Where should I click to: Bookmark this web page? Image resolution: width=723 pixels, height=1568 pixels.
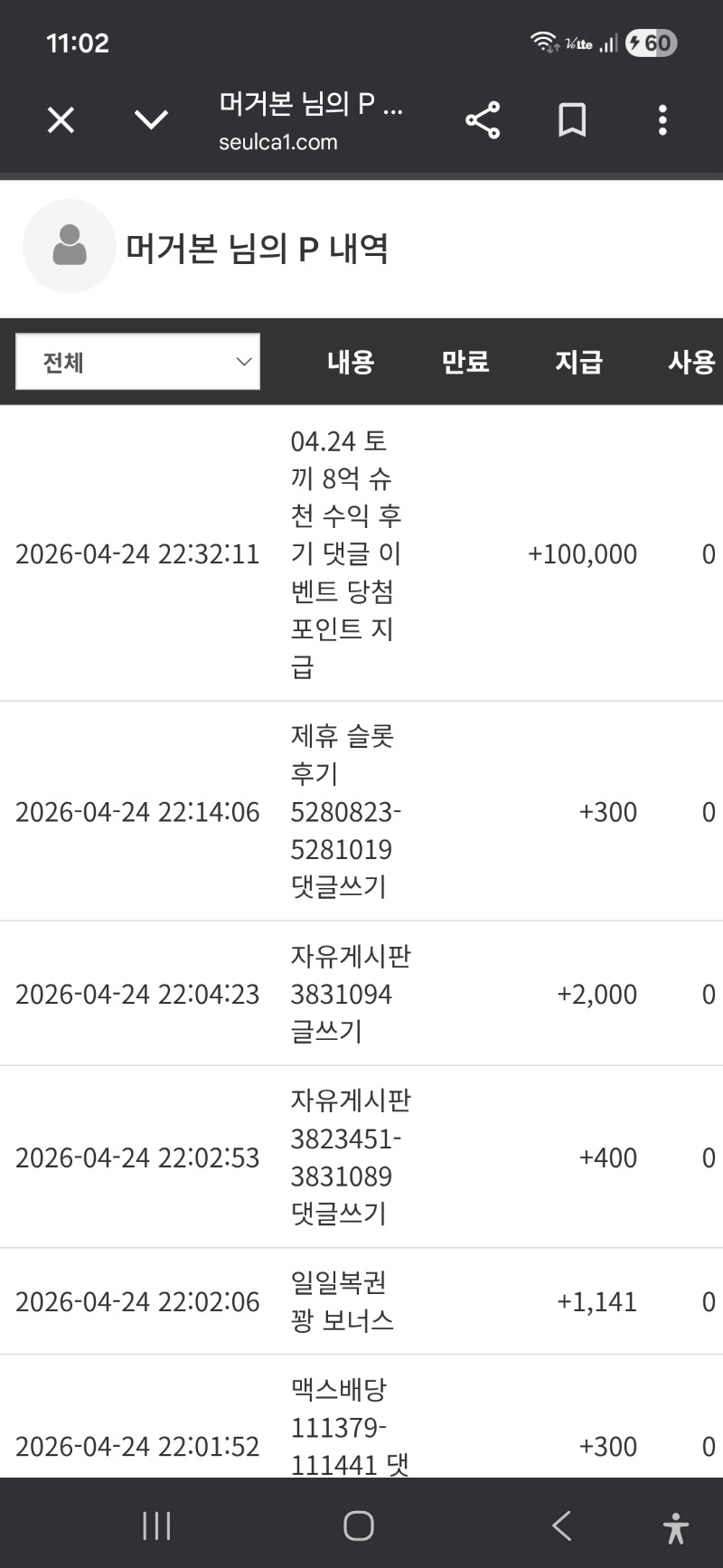572,119
